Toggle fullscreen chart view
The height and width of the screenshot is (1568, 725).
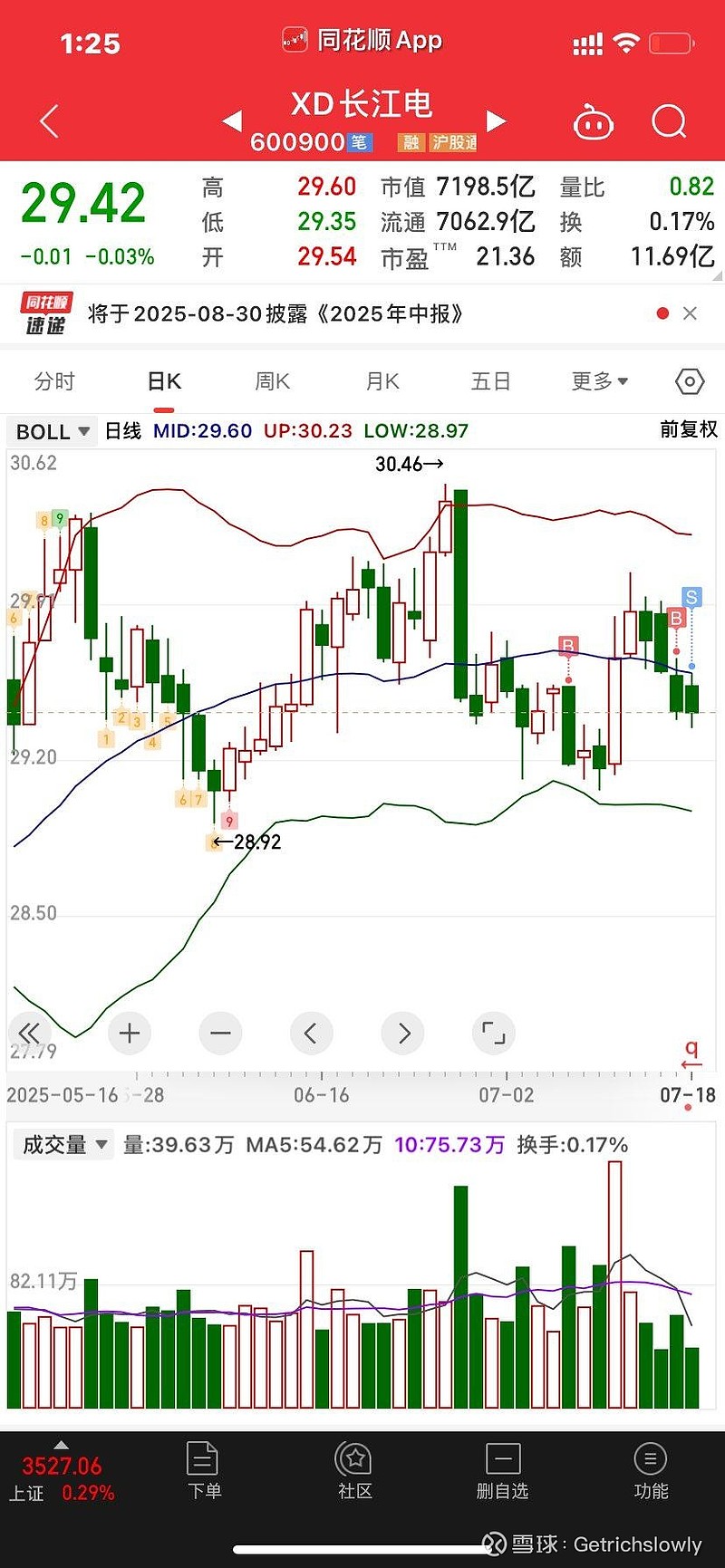tap(494, 1033)
